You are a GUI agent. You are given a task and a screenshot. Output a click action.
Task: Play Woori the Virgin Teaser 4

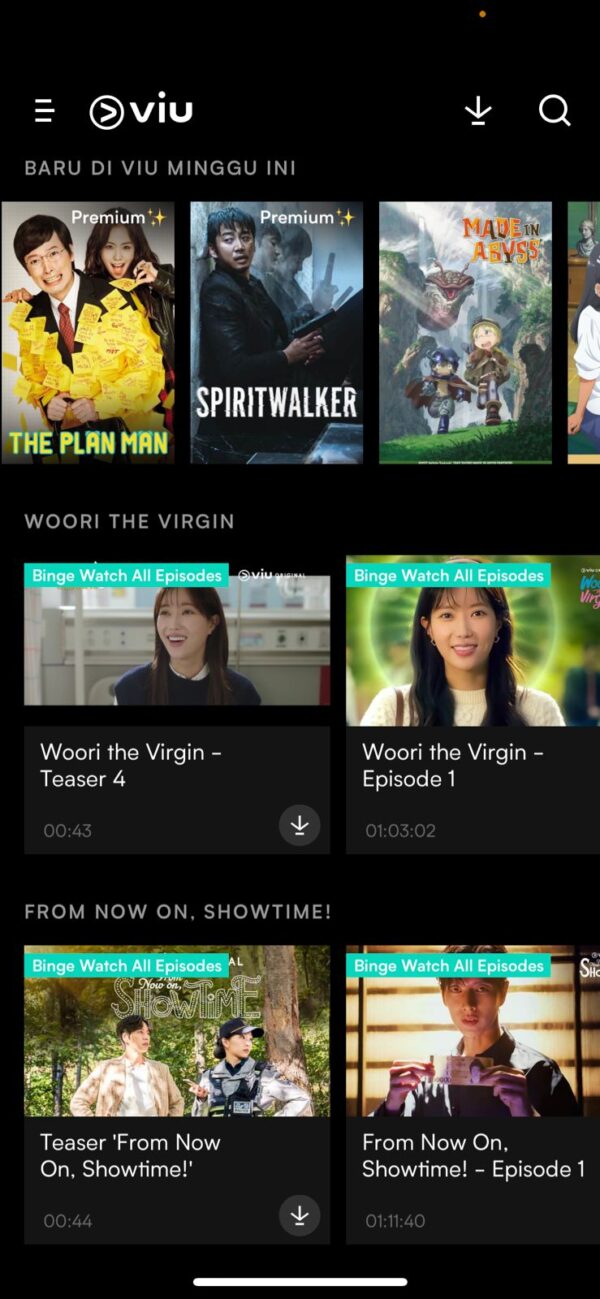pyautogui.click(x=177, y=641)
